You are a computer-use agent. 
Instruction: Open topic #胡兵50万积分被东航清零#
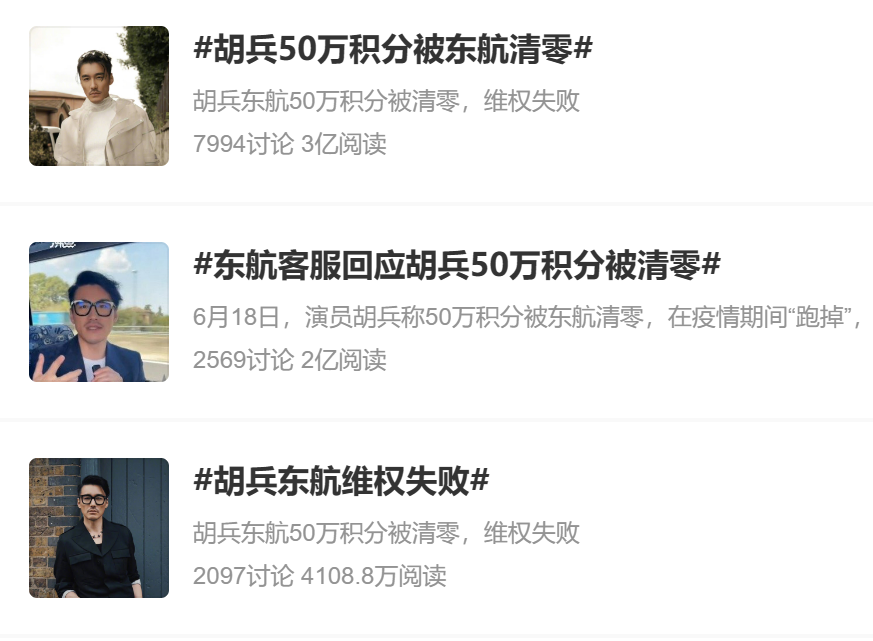tap(393, 49)
